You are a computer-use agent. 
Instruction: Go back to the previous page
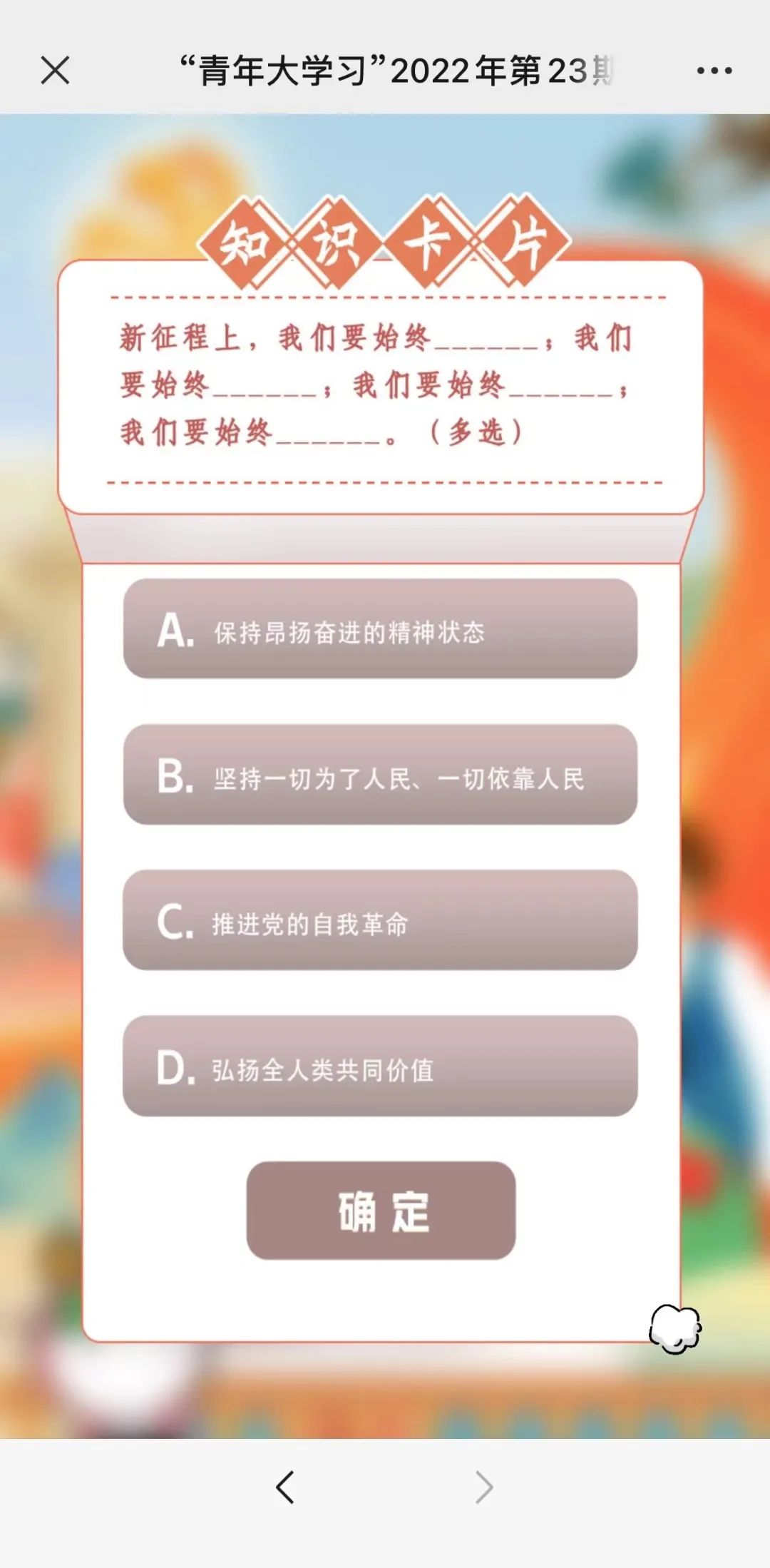(x=285, y=1487)
